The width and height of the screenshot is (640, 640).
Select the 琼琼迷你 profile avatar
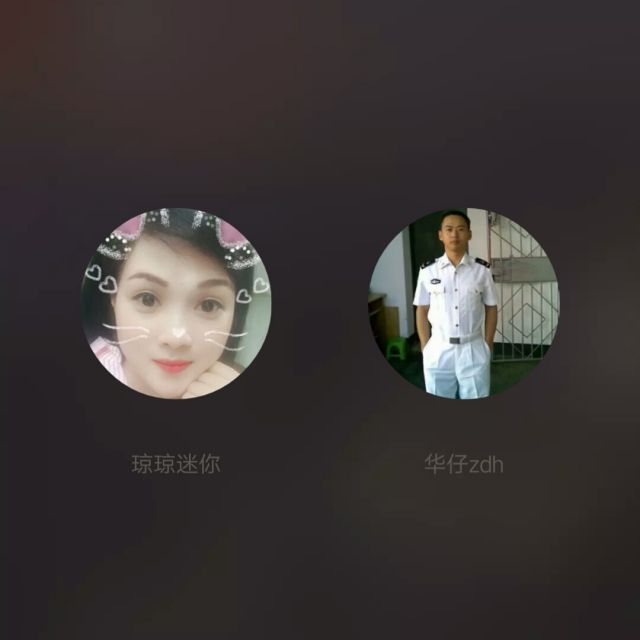click(176, 303)
